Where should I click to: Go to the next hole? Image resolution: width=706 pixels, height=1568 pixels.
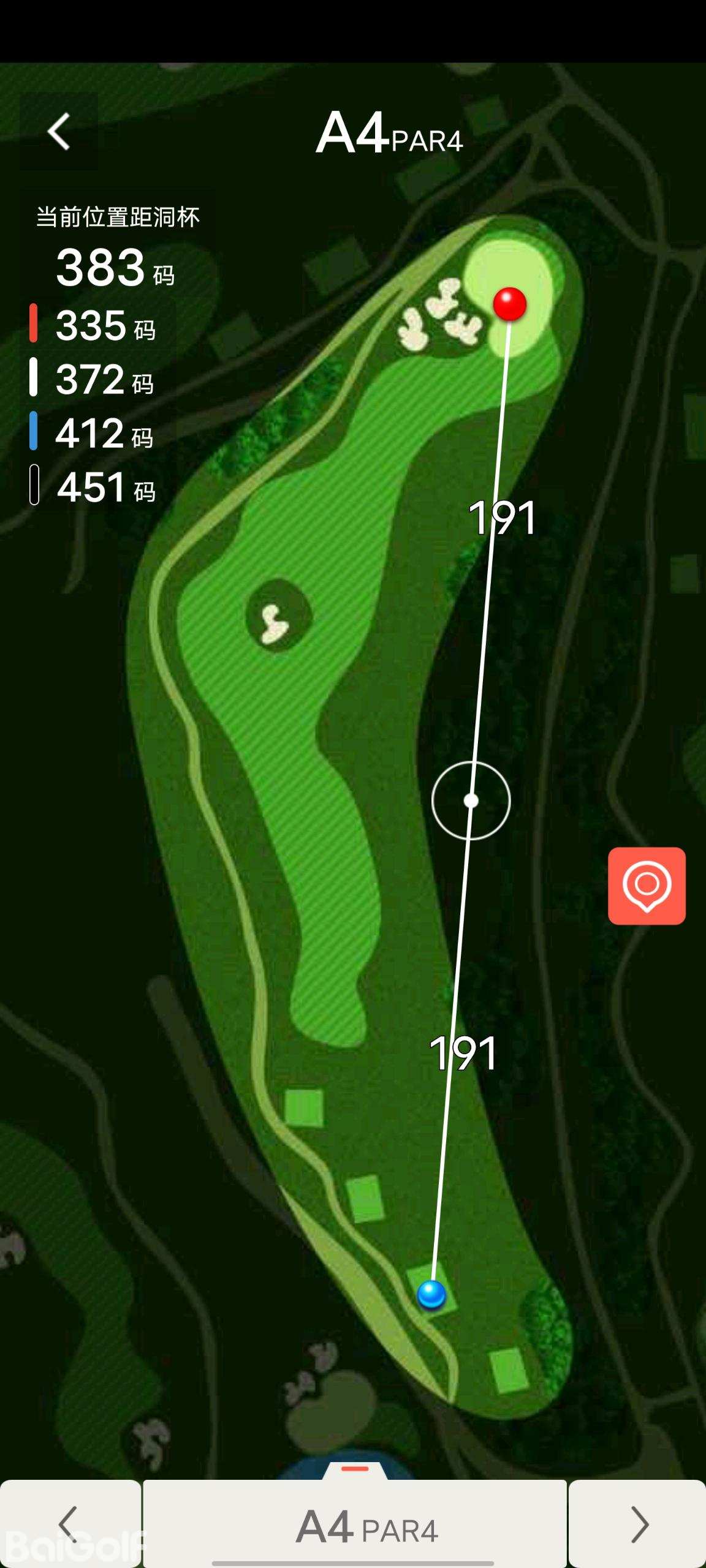[x=638, y=1524]
